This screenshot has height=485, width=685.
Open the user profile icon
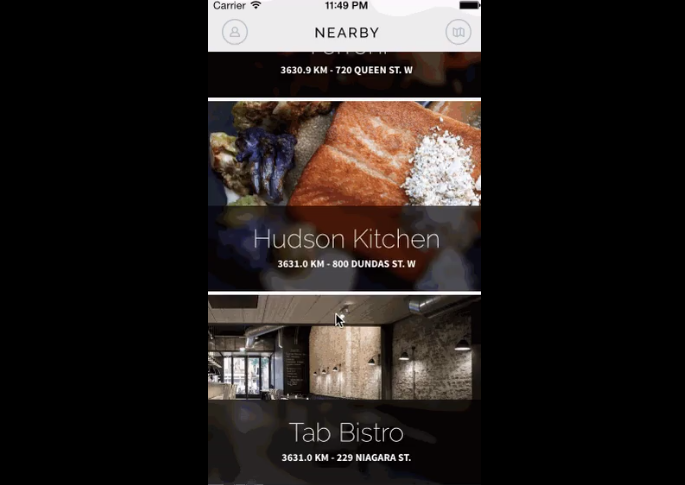[234, 33]
